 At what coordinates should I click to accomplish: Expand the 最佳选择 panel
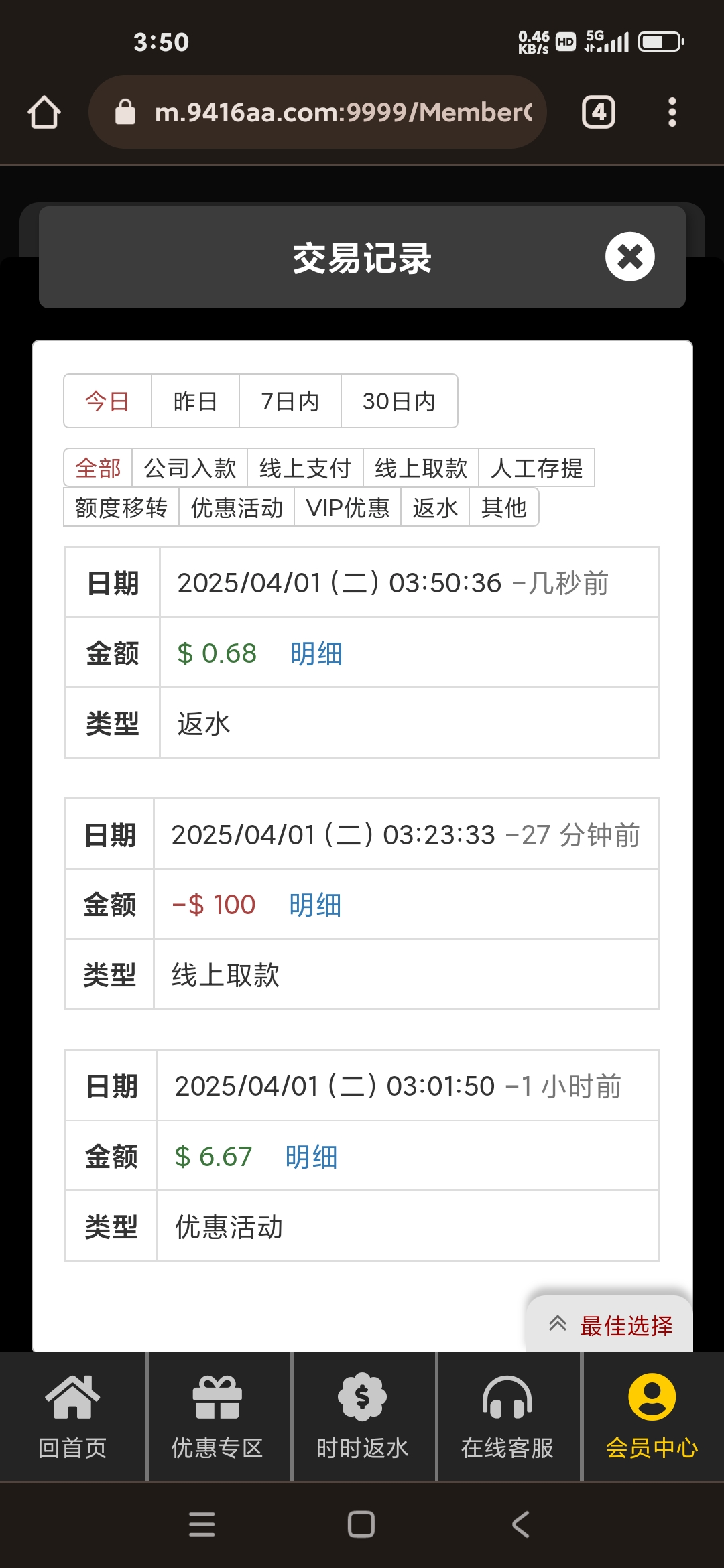tap(610, 1325)
